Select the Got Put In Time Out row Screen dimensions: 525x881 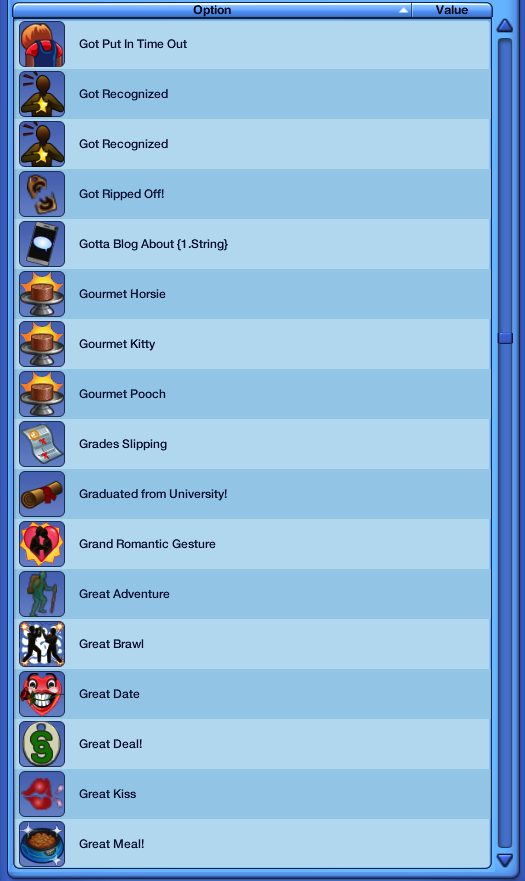coord(252,44)
